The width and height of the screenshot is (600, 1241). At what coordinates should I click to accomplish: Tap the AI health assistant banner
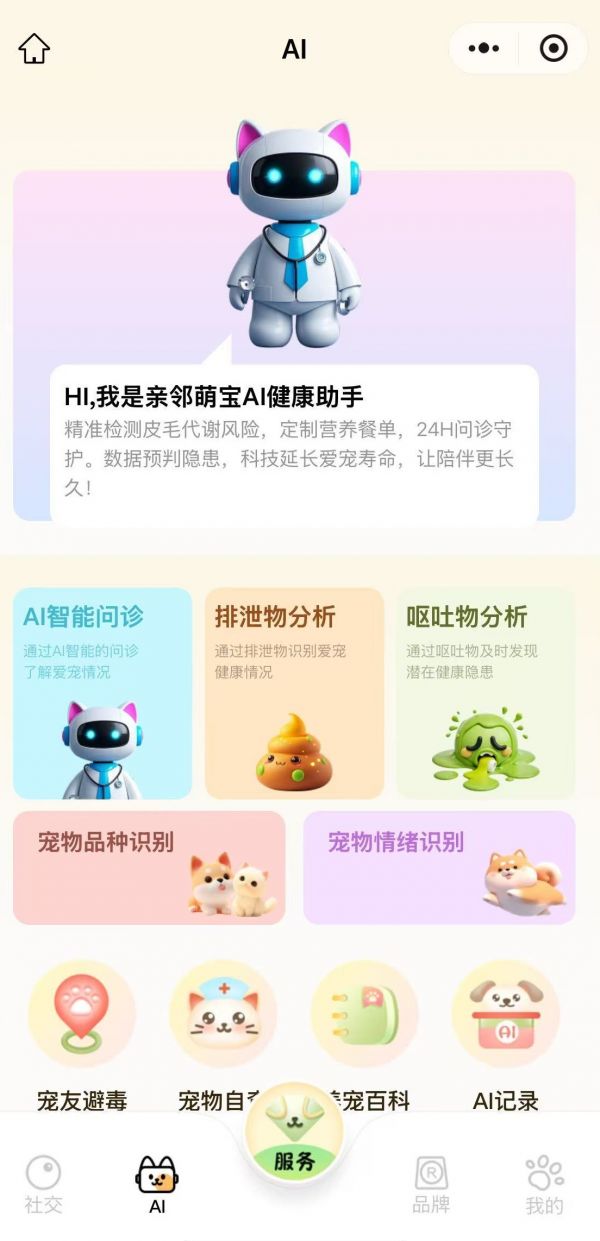(x=294, y=440)
